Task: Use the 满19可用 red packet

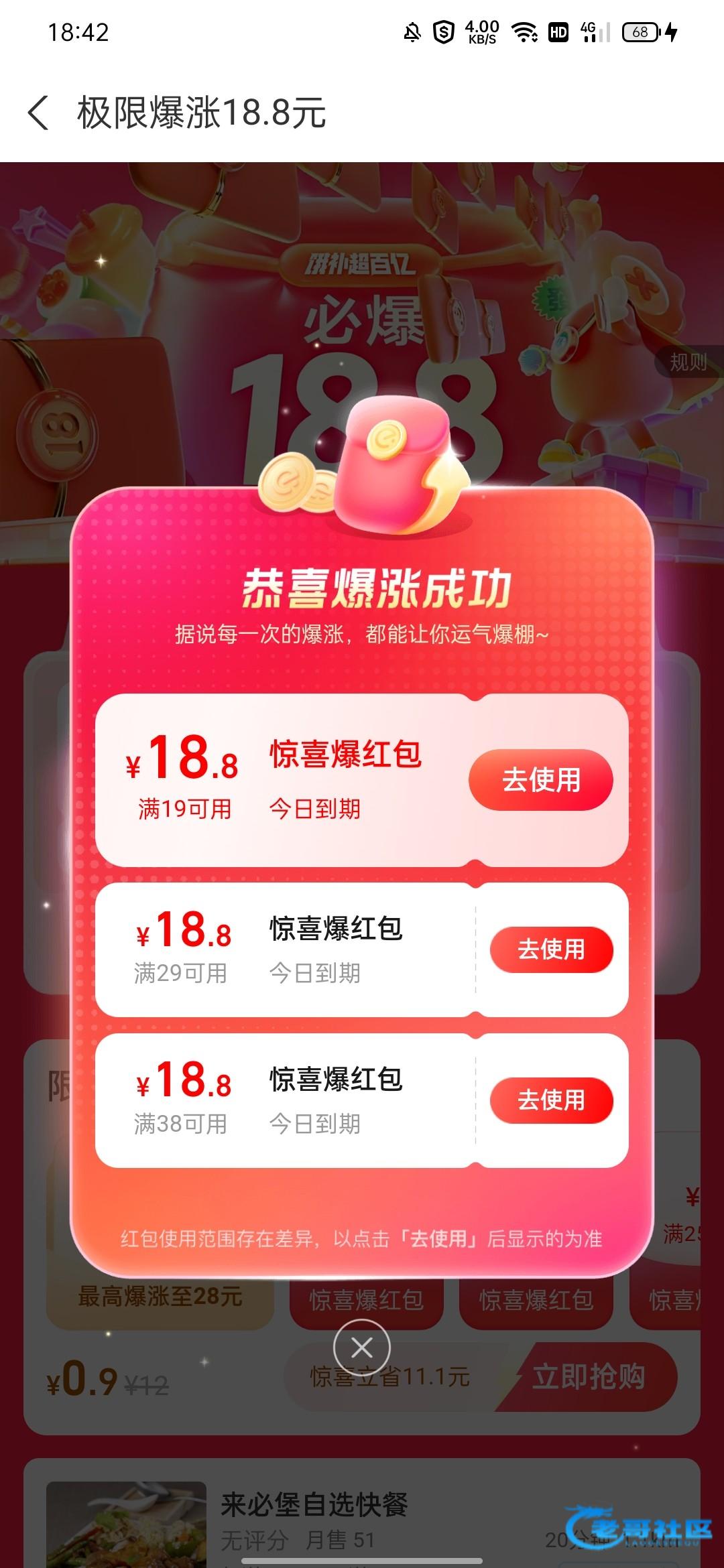Action: point(540,780)
